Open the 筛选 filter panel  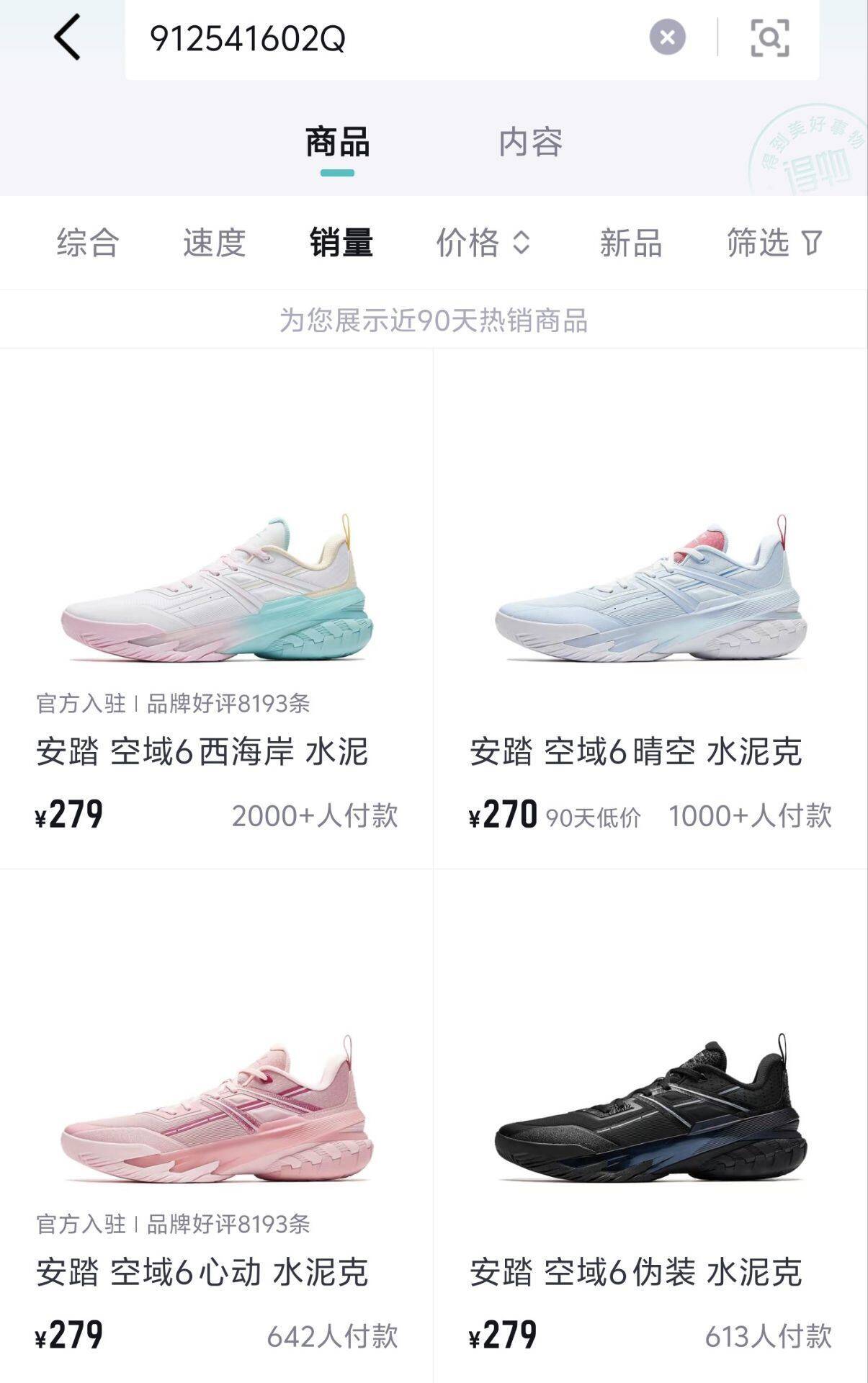click(774, 243)
